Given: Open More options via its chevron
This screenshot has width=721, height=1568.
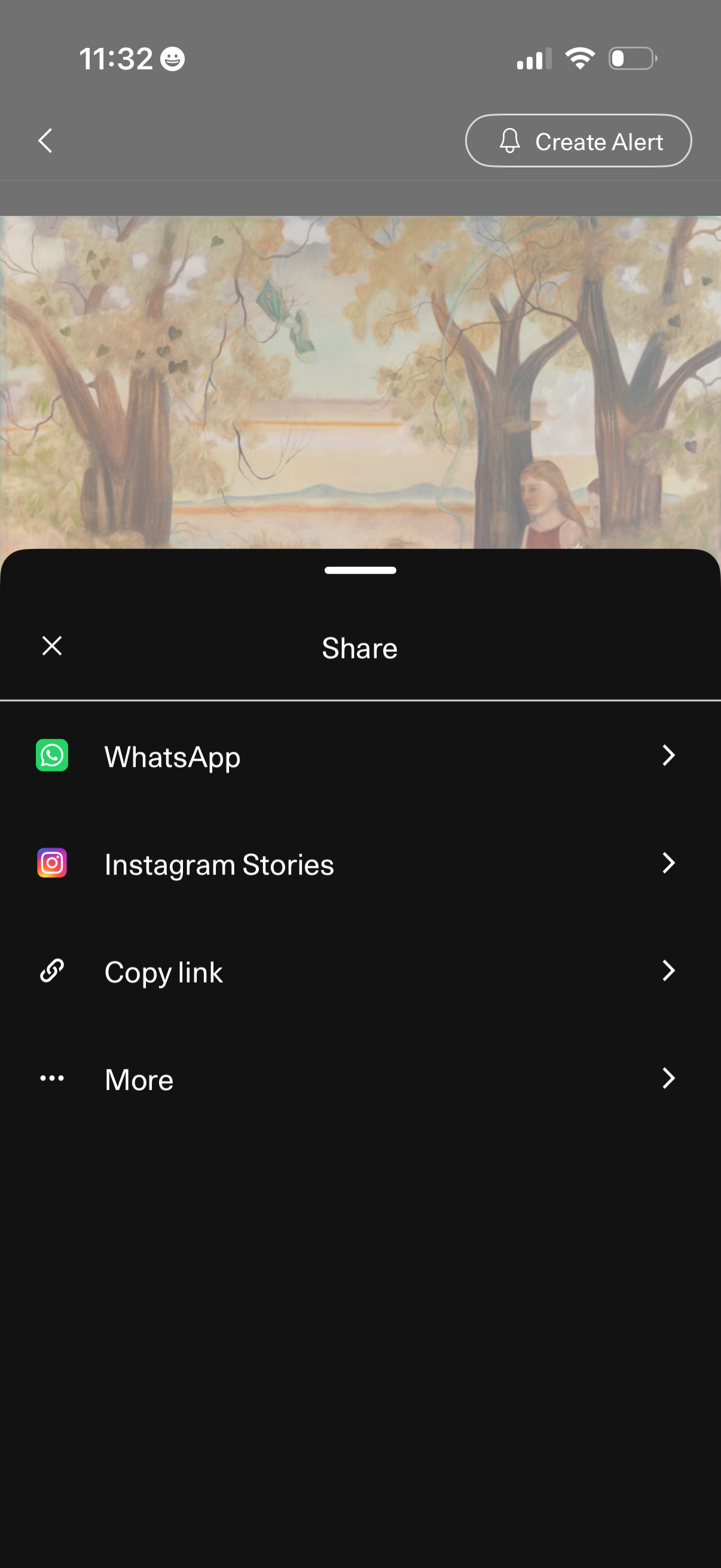Looking at the screenshot, I should coord(669,1078).
